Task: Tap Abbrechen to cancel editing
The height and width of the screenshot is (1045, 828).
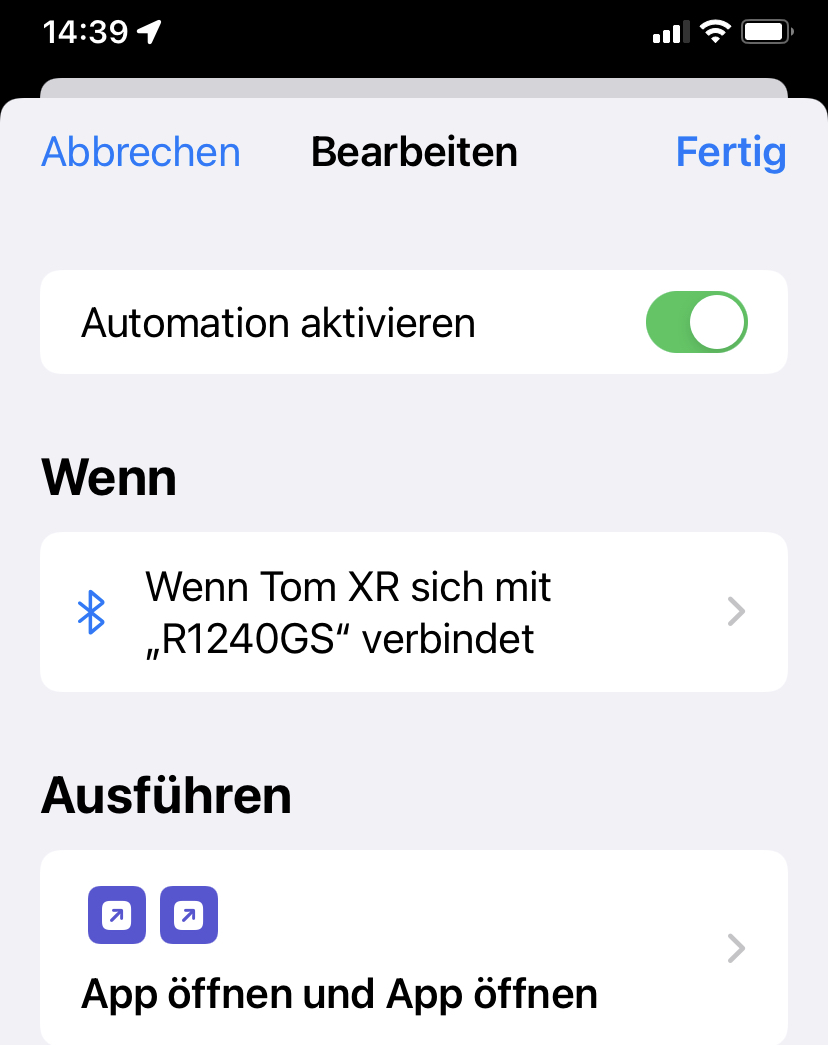Action: (141, 153)
